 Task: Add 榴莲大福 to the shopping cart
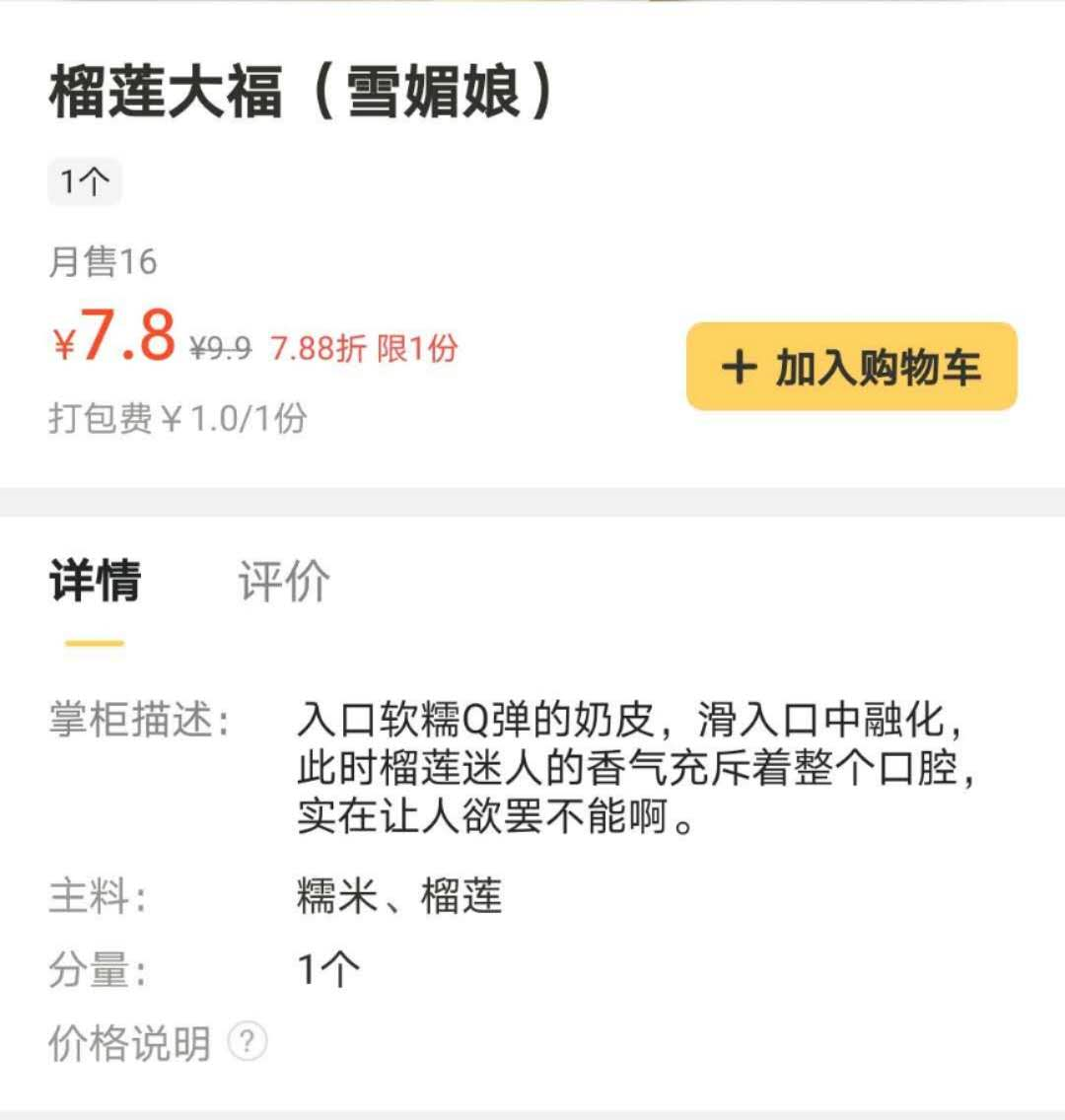tap(851, 367)
